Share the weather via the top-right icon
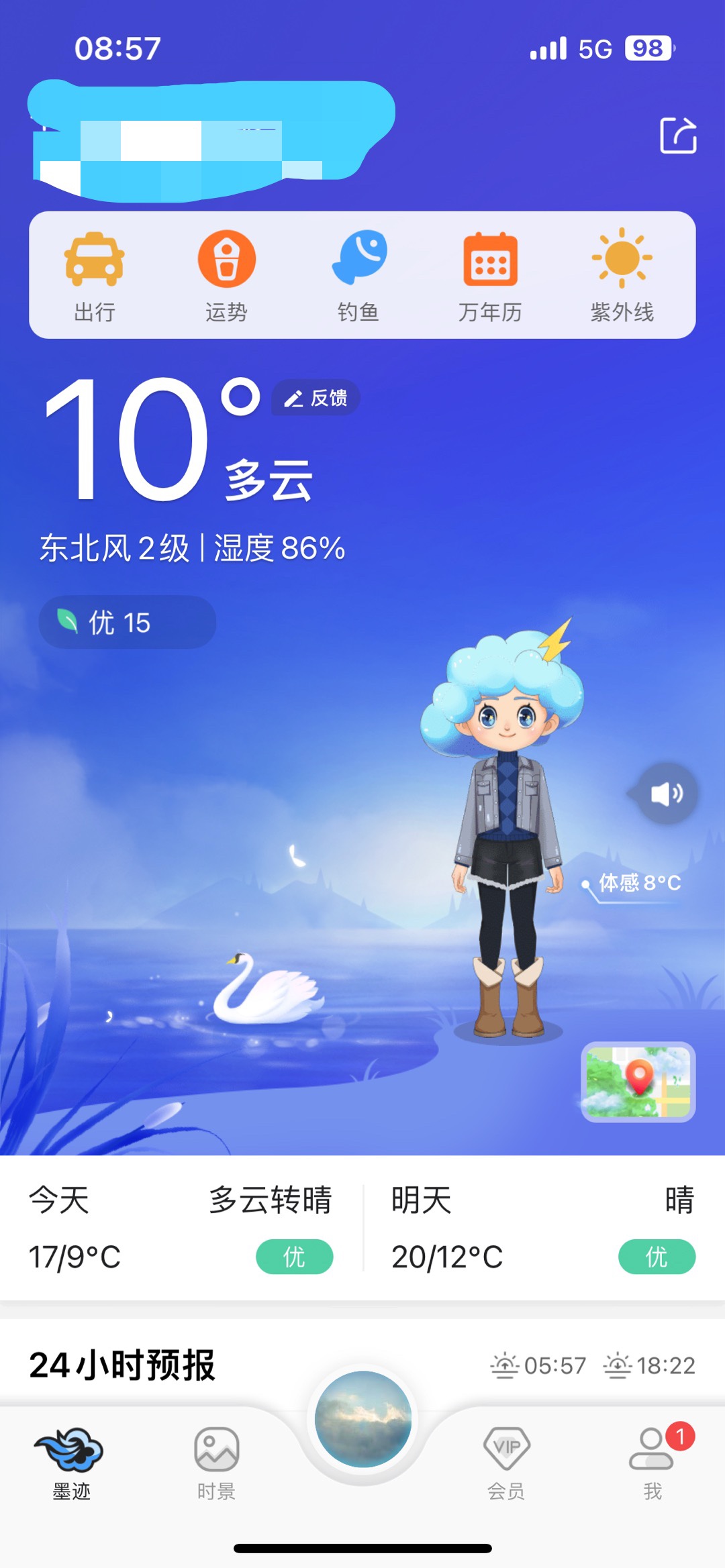The width and height of the screenshot is (725, 1568). click(678, 136)
